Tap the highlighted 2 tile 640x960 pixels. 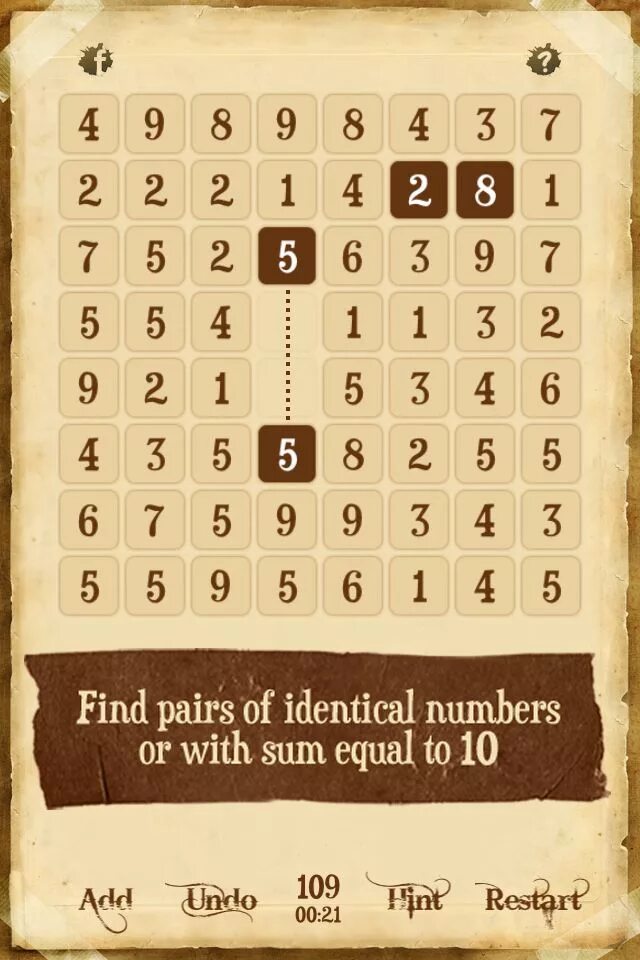pyautogui.click(x=419, y=190)
